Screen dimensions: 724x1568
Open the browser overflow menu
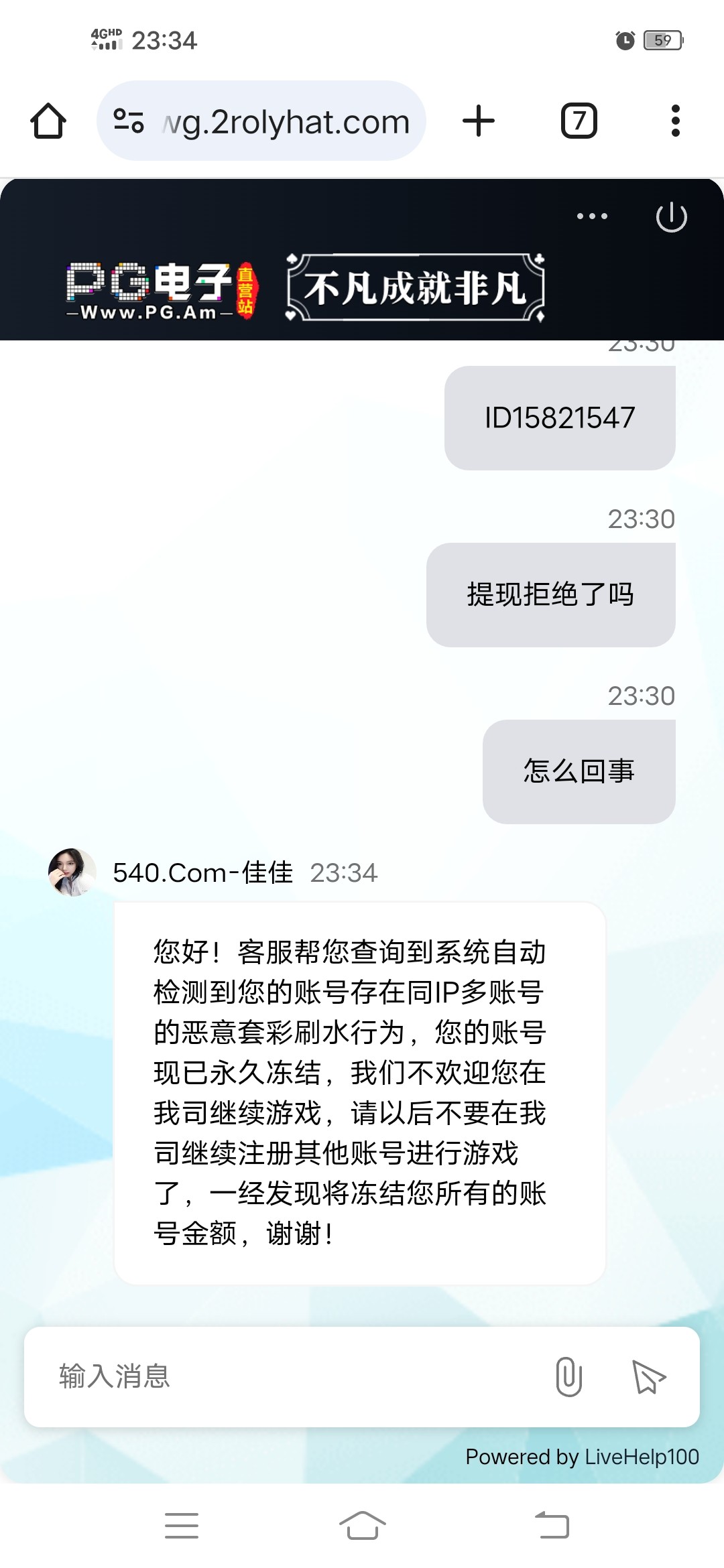675,121
